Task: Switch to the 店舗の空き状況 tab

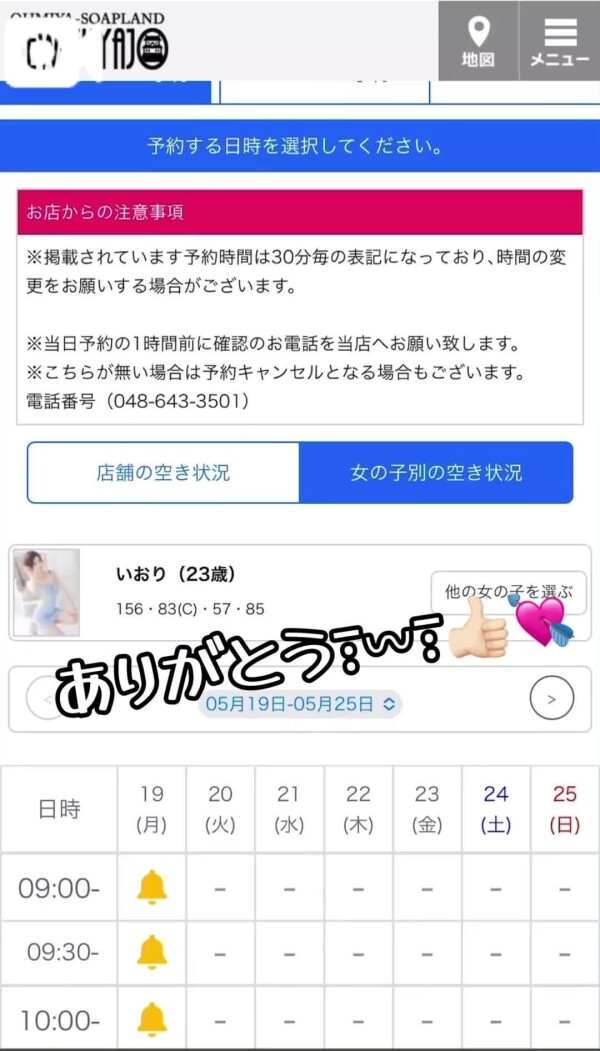Action: tap(163, 473)
